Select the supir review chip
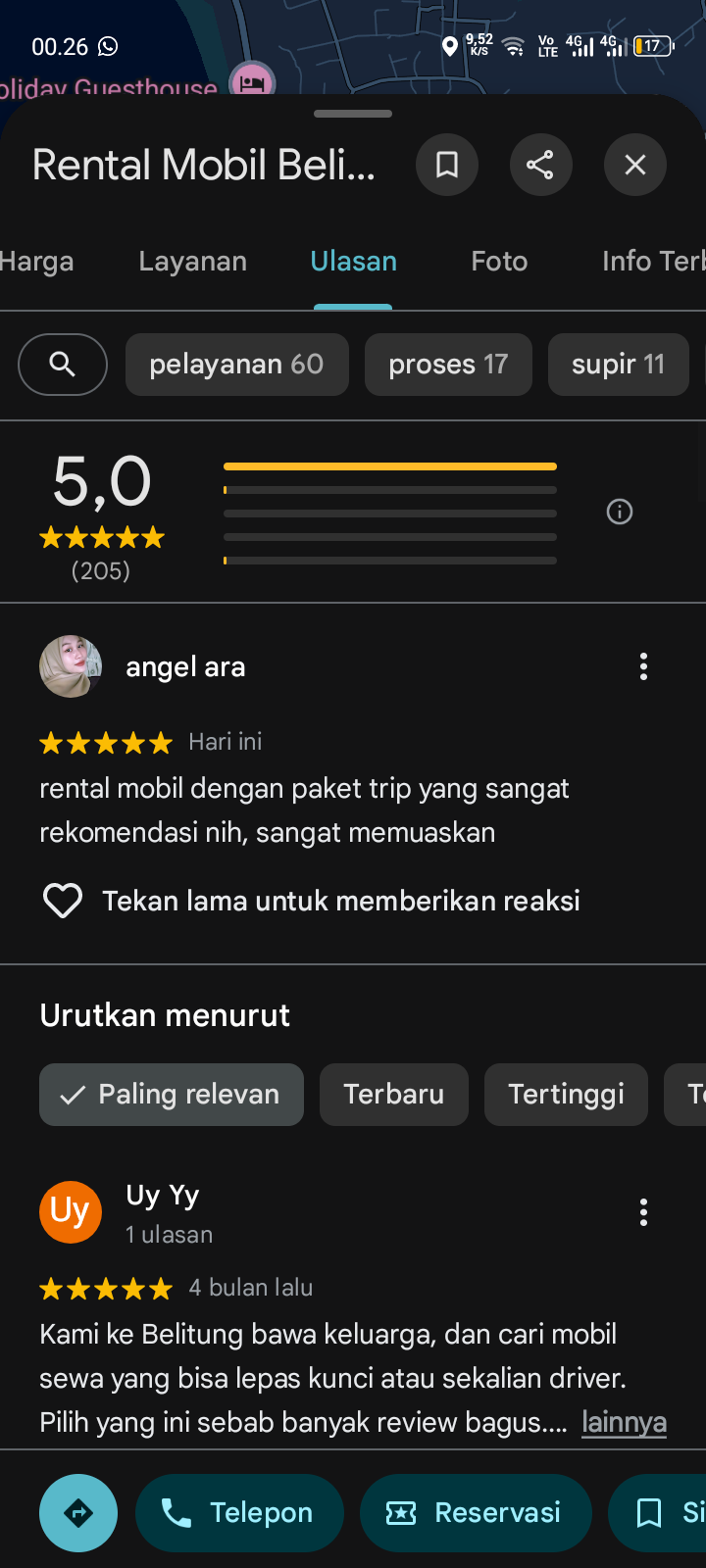Image resolution: width=706 pixels, height=1568 pixels. pos(618,365)
